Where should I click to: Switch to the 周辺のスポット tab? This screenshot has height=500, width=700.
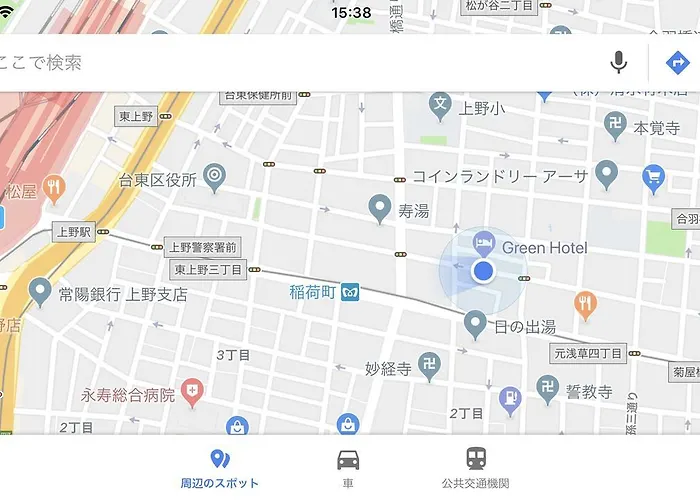coord(219,468)
